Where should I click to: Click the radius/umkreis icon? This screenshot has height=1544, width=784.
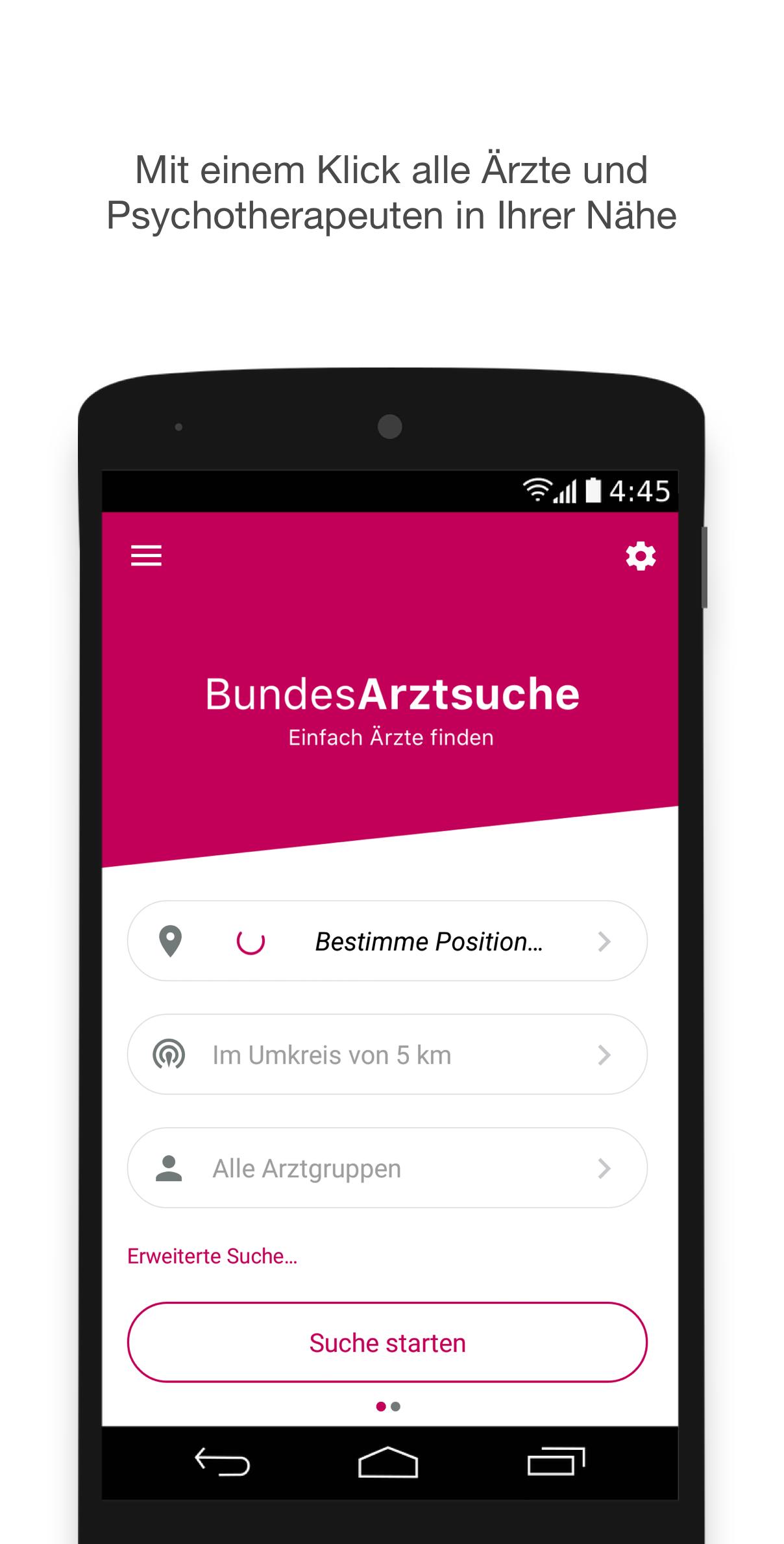click(171, 1054)
